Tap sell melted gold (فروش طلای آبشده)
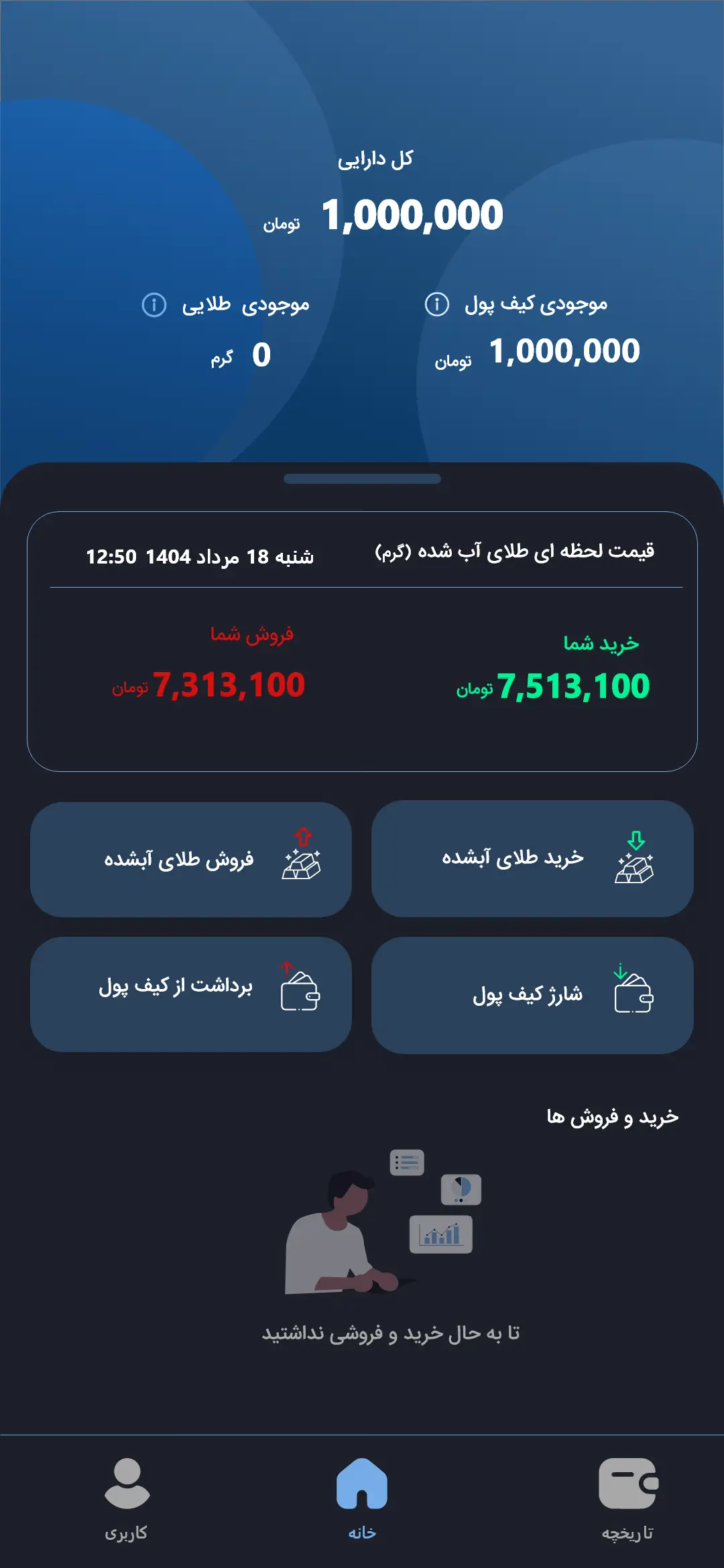This screenshot has width=724, height=1568. click(191, 859)
